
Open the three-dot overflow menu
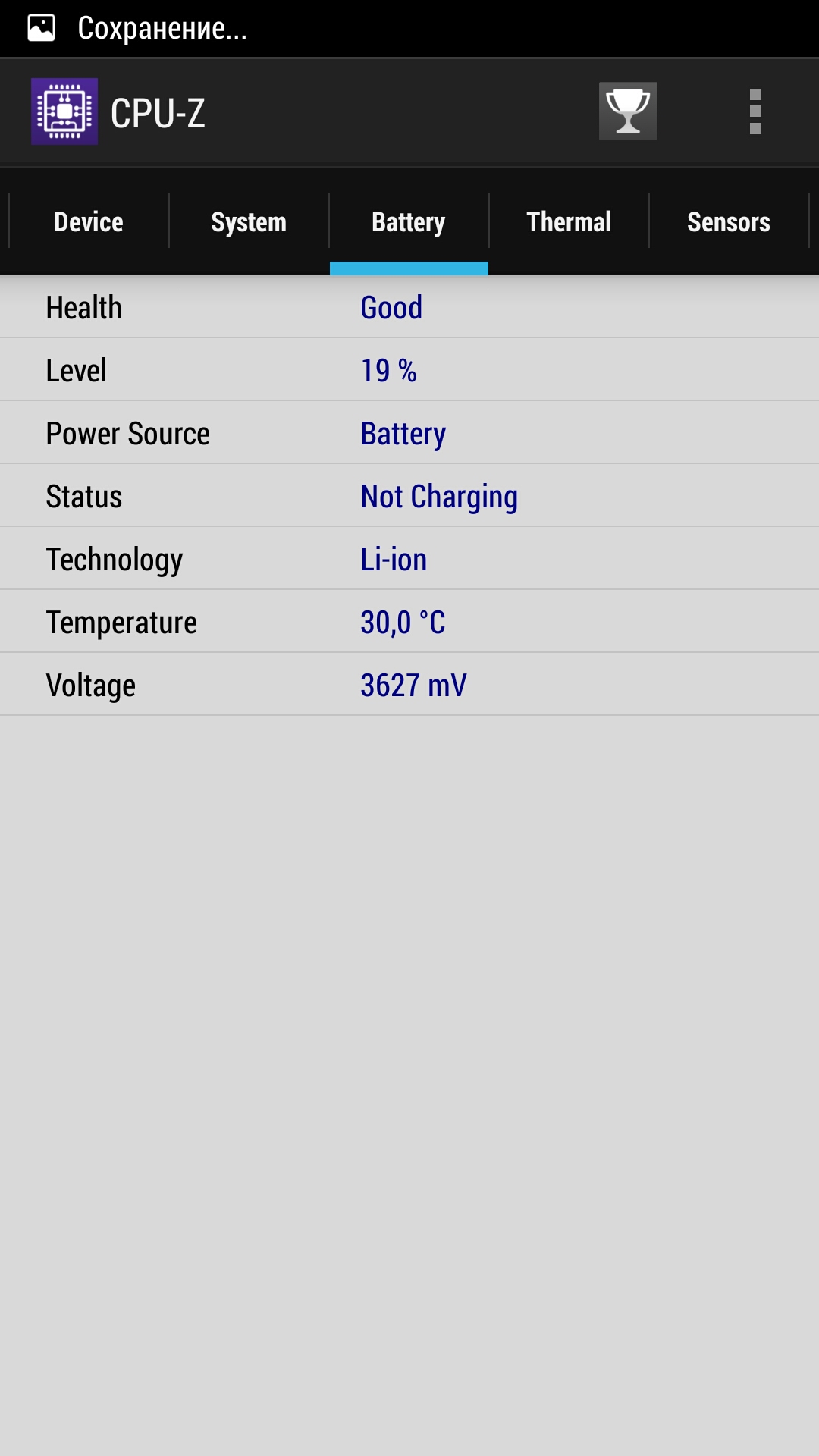[x=755, y=111]
